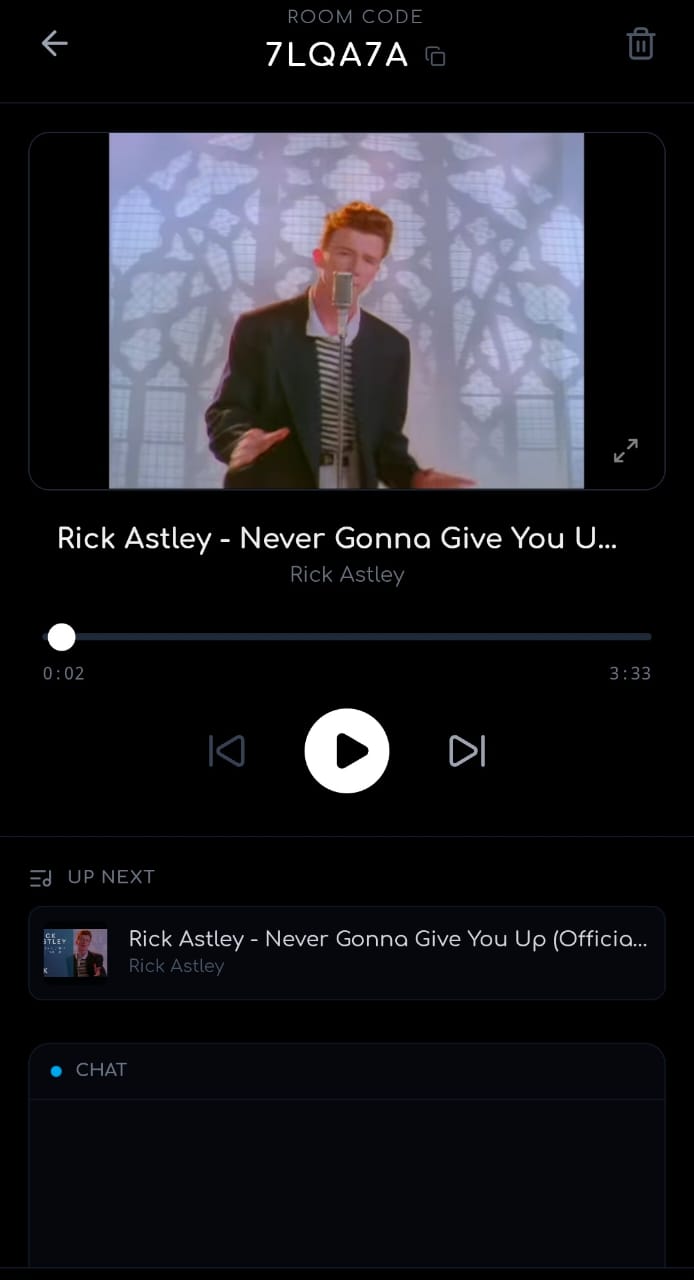This screenshot has width=694, height=1280.
Task: Go to the previous track
Action: (x=227, y=751)
